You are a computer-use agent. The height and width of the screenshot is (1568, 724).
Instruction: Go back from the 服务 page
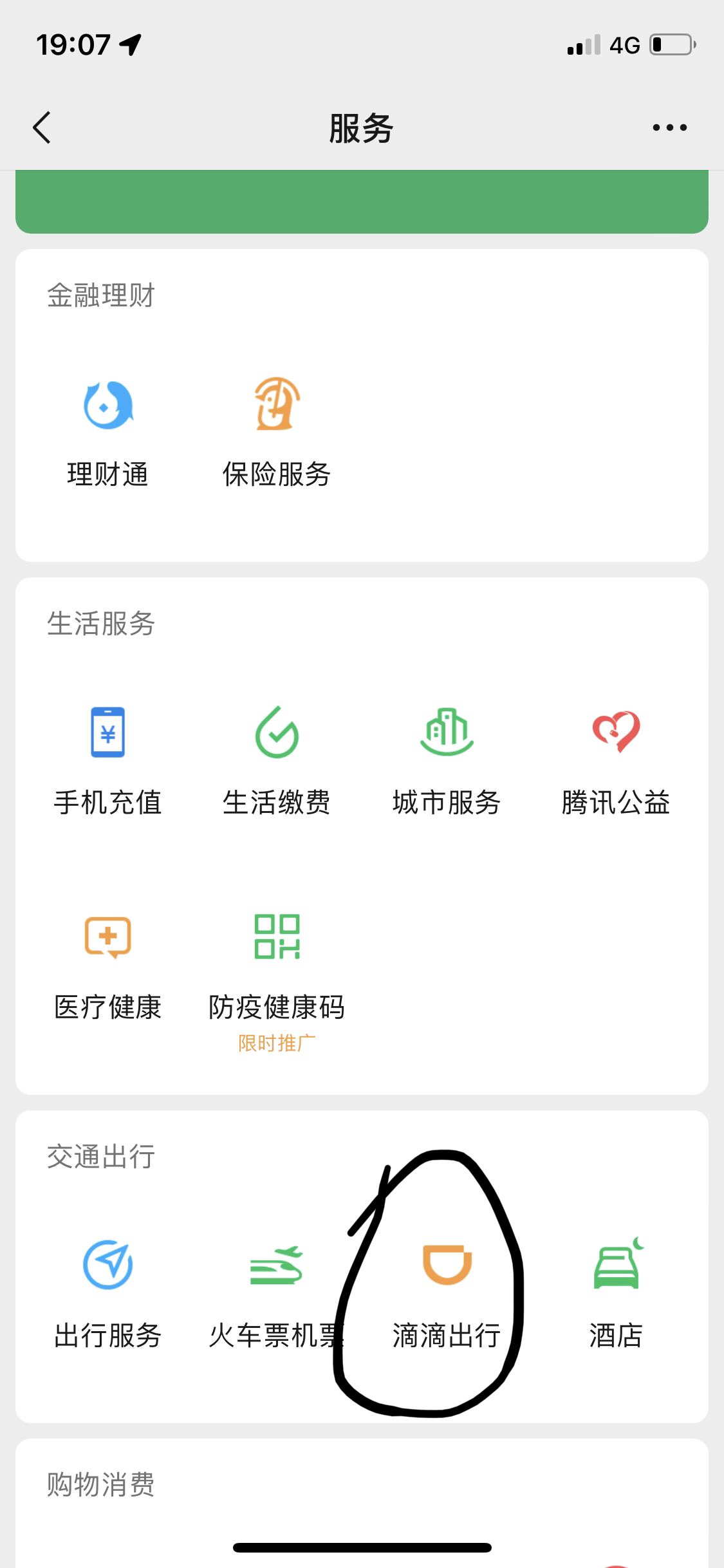pos(42,127)
